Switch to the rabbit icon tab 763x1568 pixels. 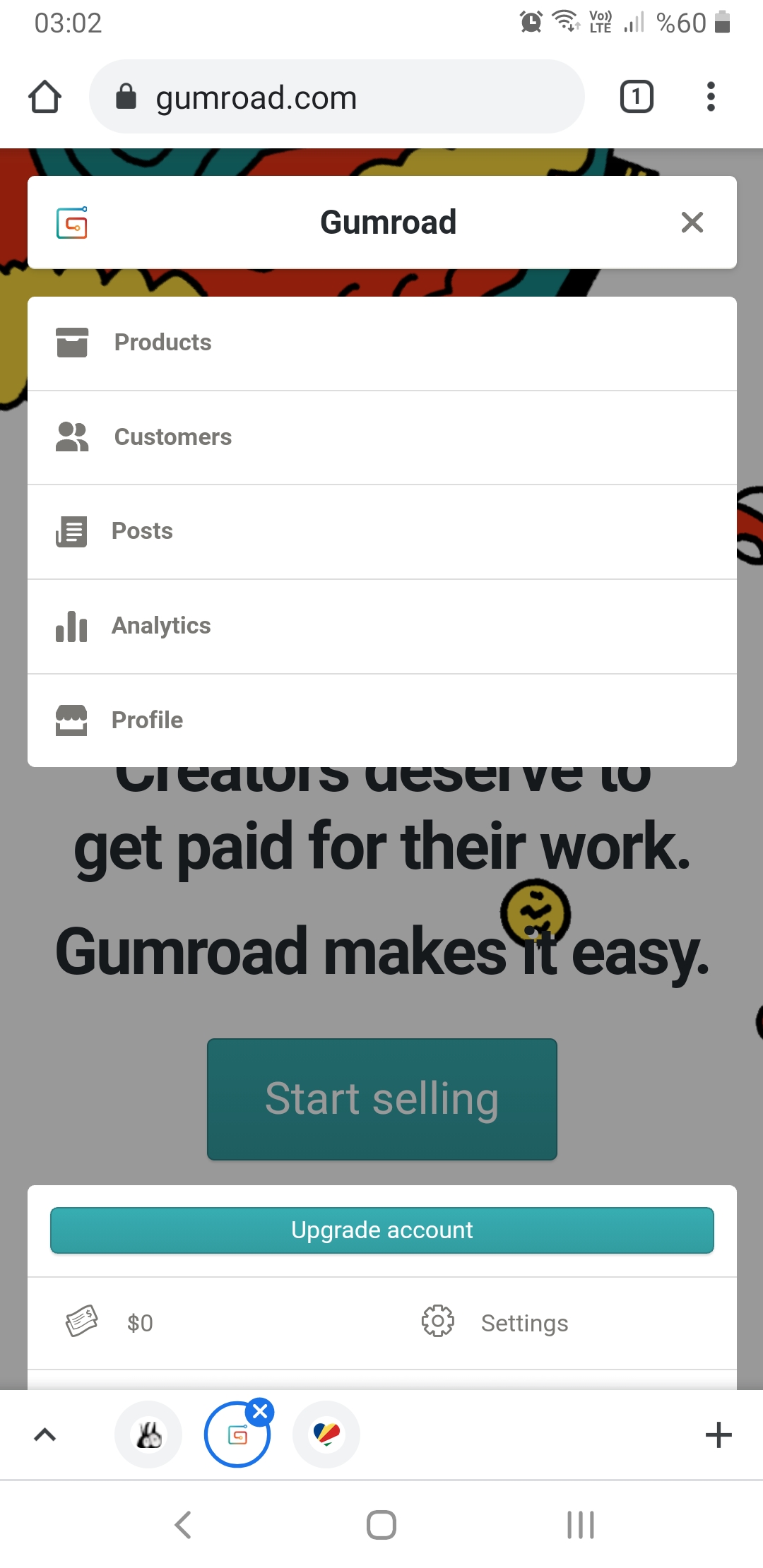(148, 1435)
